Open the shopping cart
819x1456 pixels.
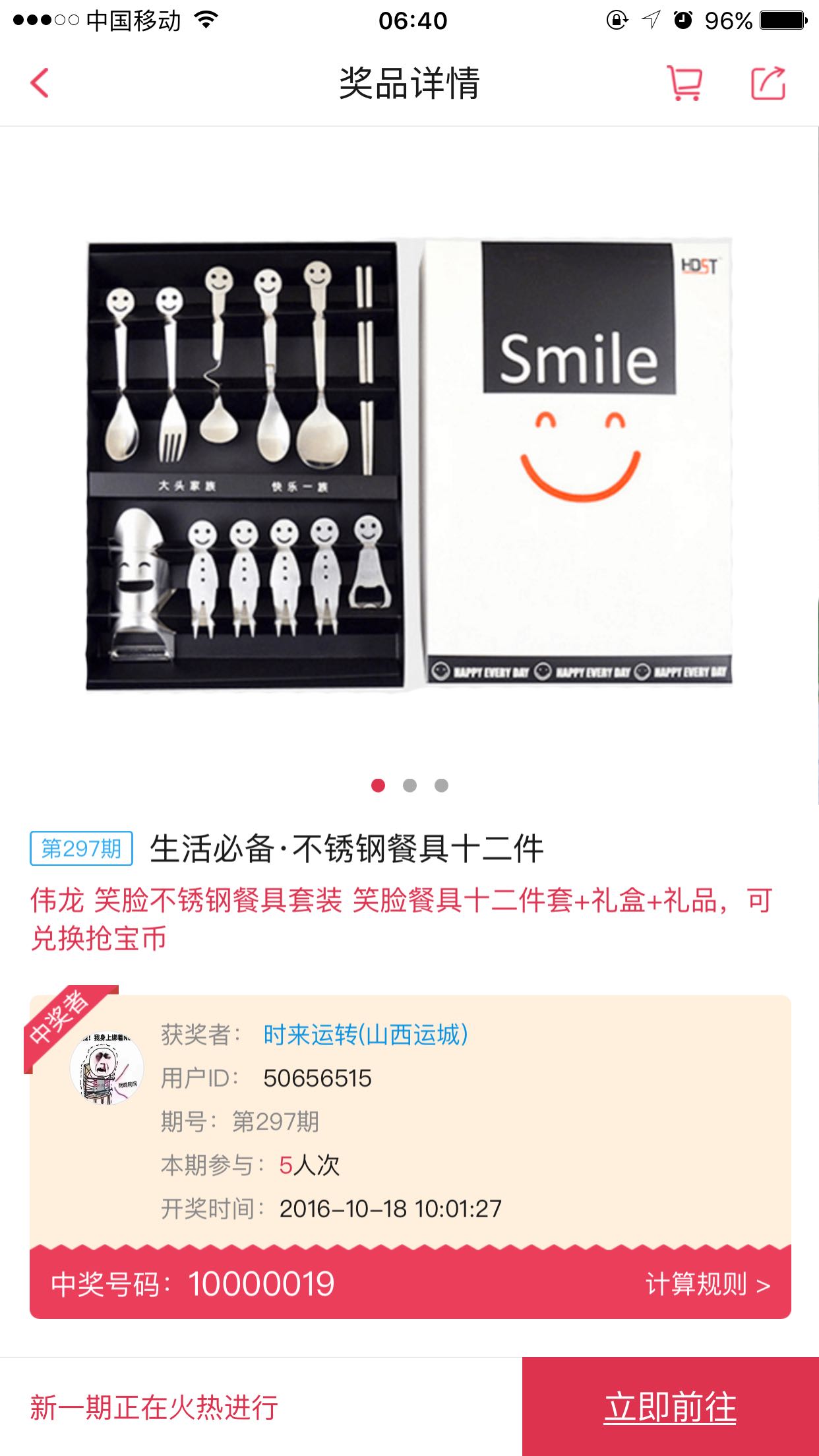point(684,83)
